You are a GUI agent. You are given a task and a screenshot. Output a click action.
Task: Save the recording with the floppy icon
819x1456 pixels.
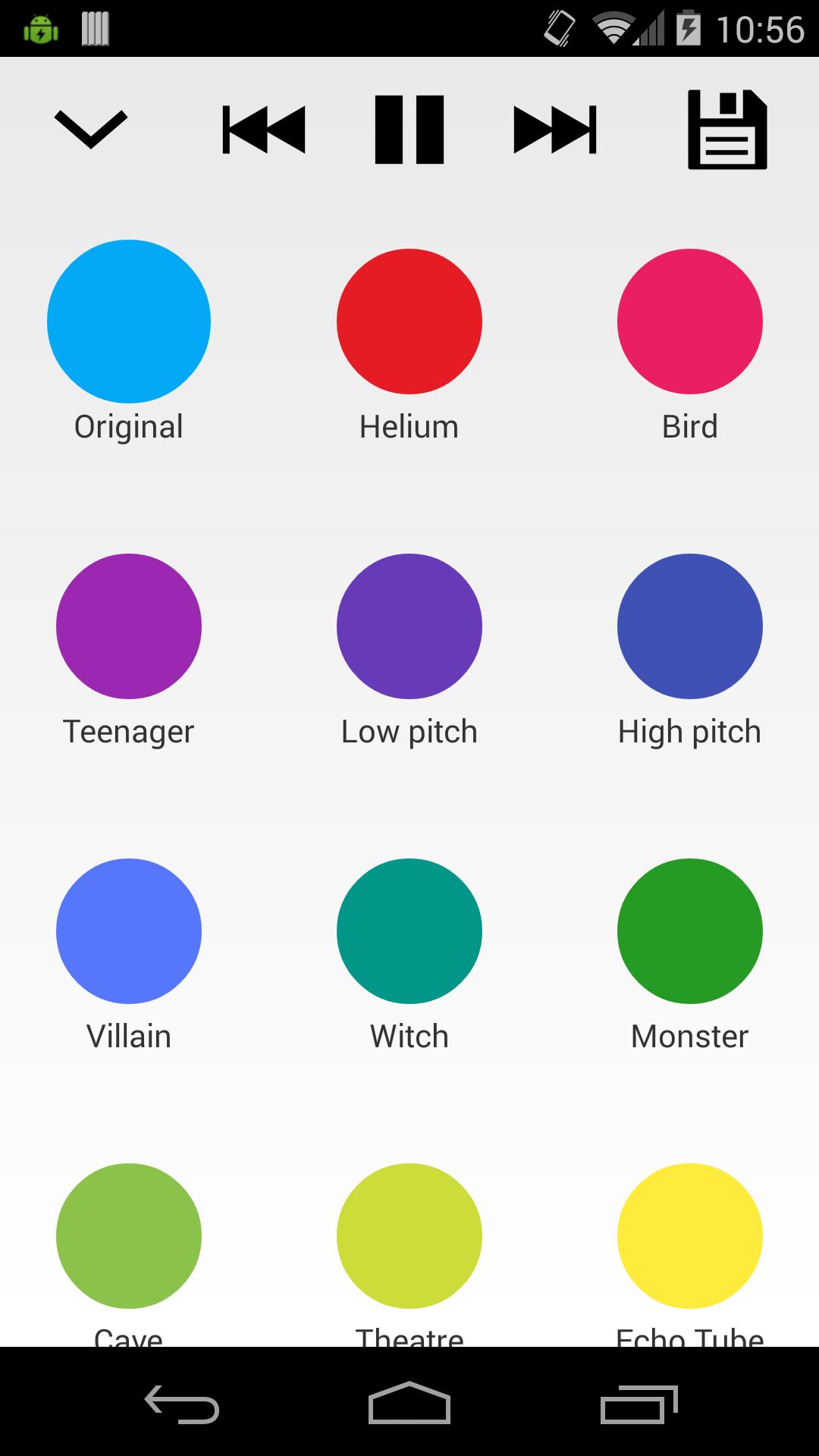727,130
